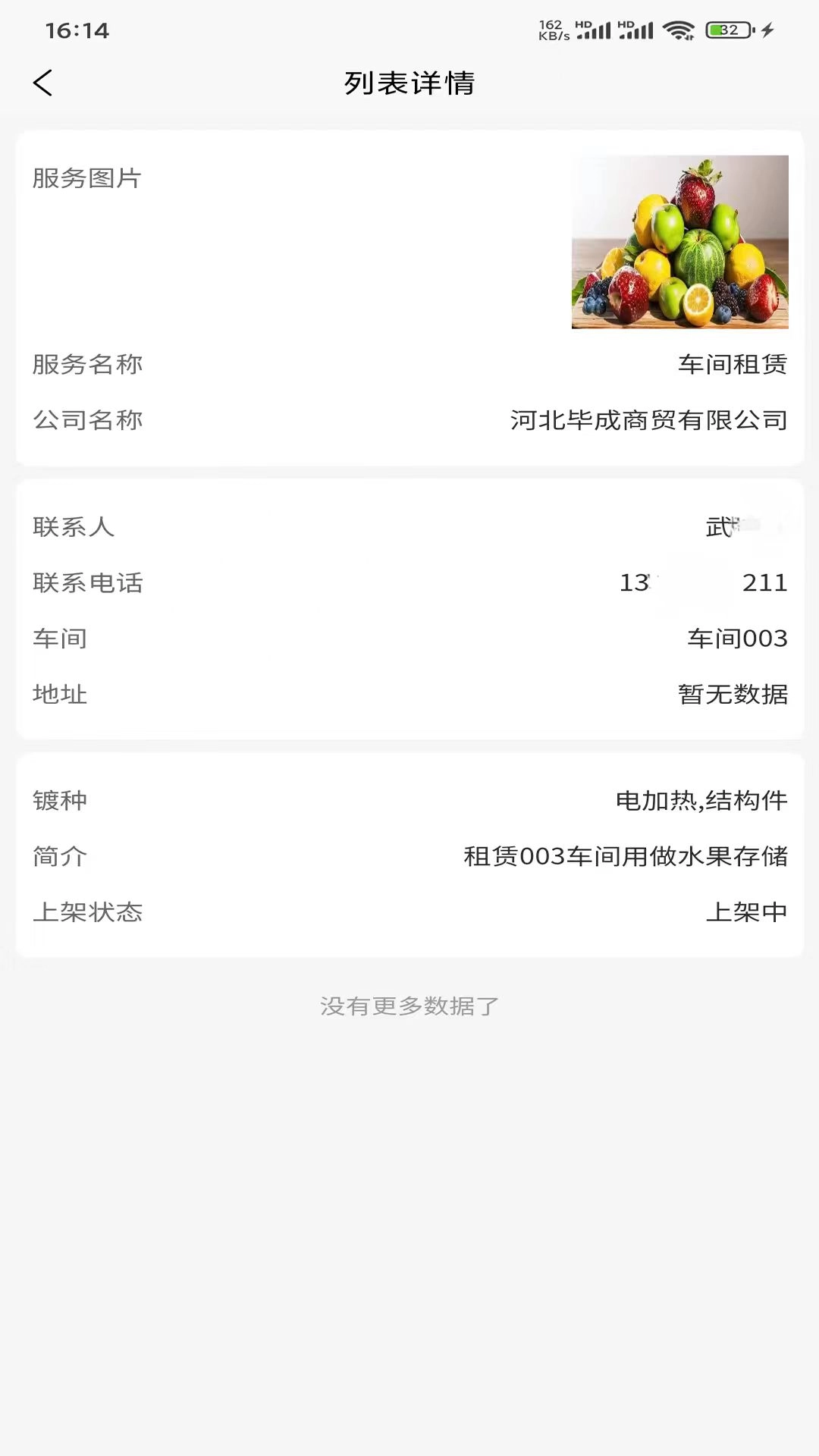Tap the 租赁003车间用做水果存储 description
The width and height of the screenshot is (819, 1456).
[627, 857]
